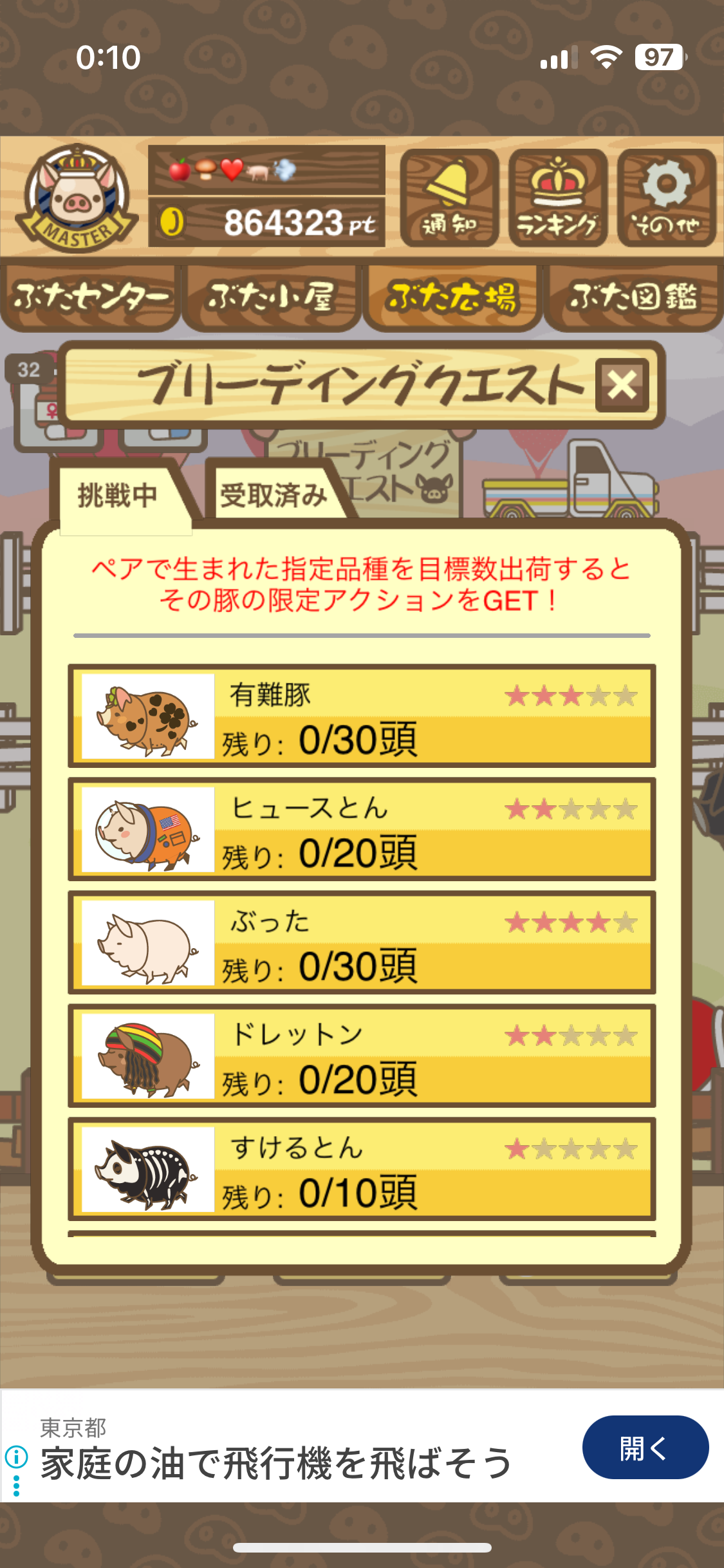724x1568 pixels.
Task: Open the 通知 bell button
Action: pos(449,198)
